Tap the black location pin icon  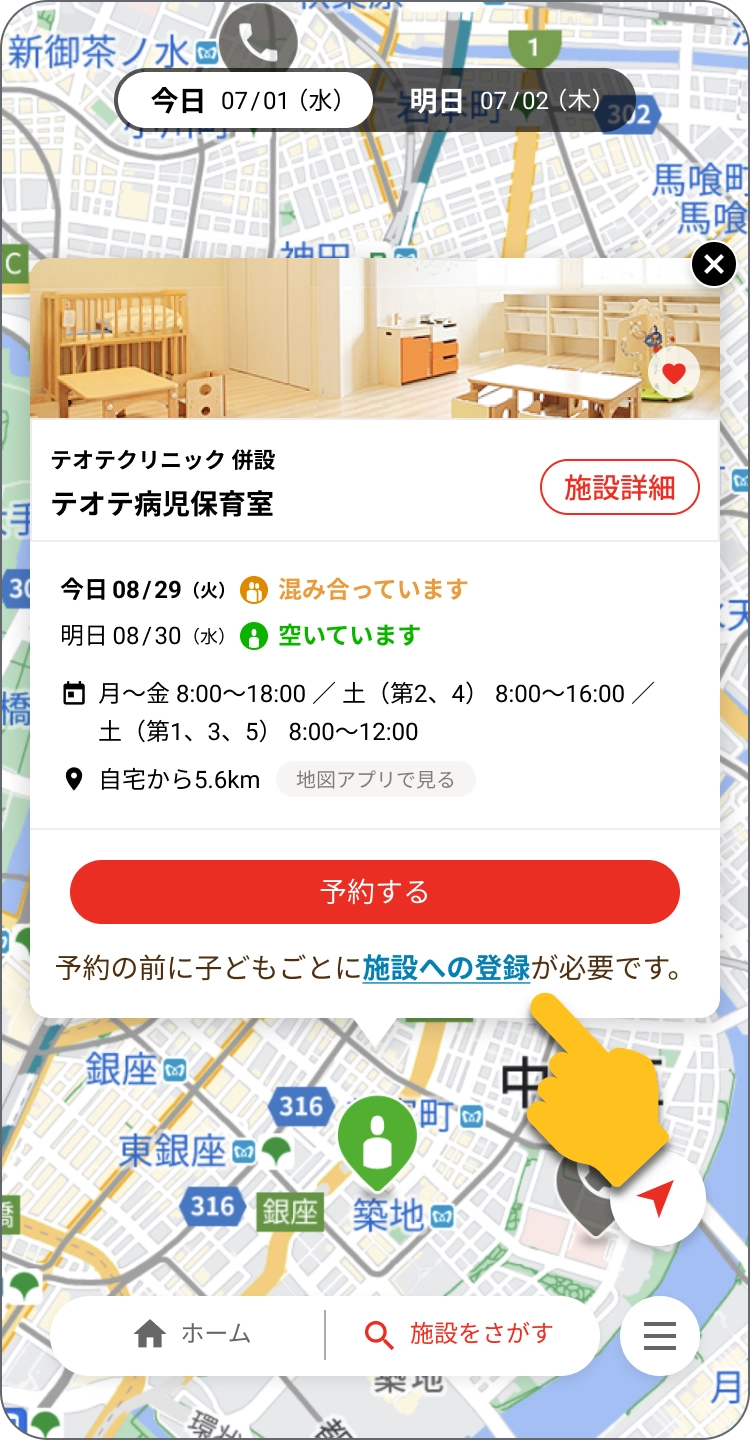point(74,779)
